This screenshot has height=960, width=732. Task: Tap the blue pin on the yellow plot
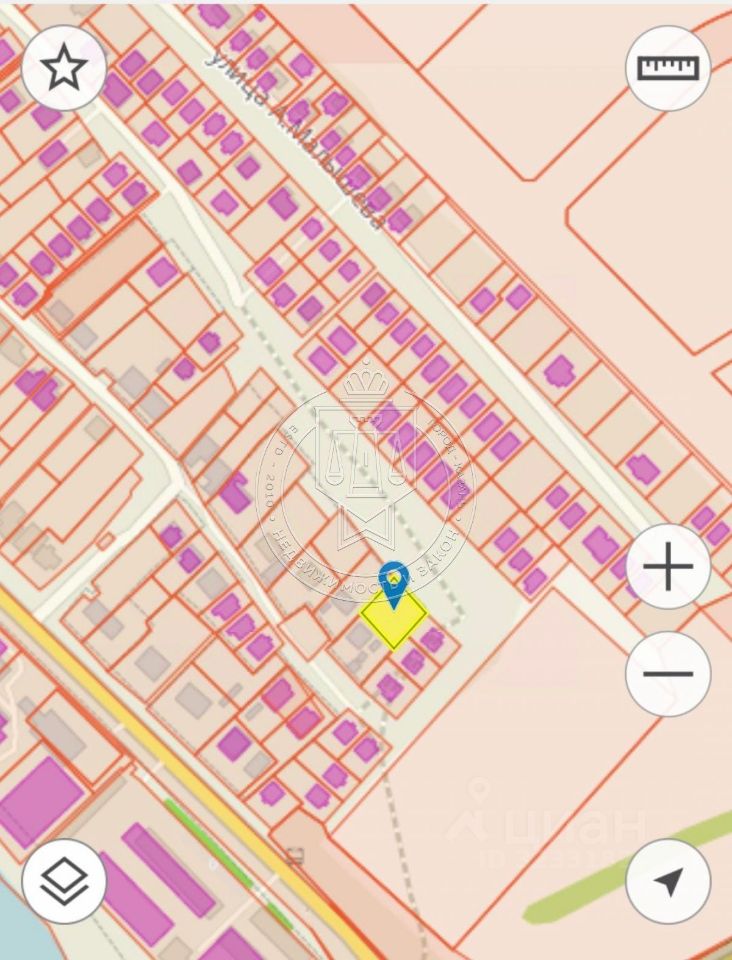[x=394, y=582]
